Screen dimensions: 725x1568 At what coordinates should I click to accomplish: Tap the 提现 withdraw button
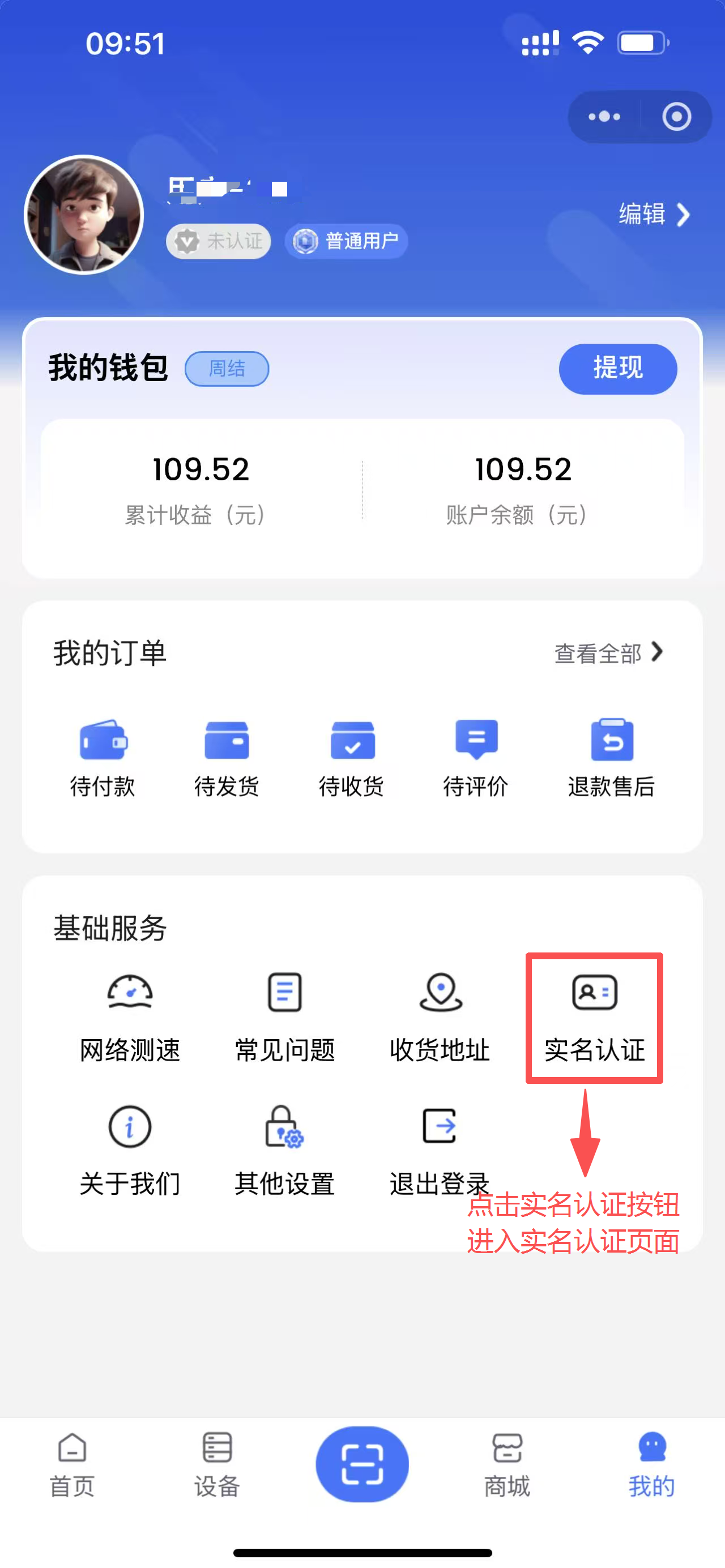coord(617,368)
